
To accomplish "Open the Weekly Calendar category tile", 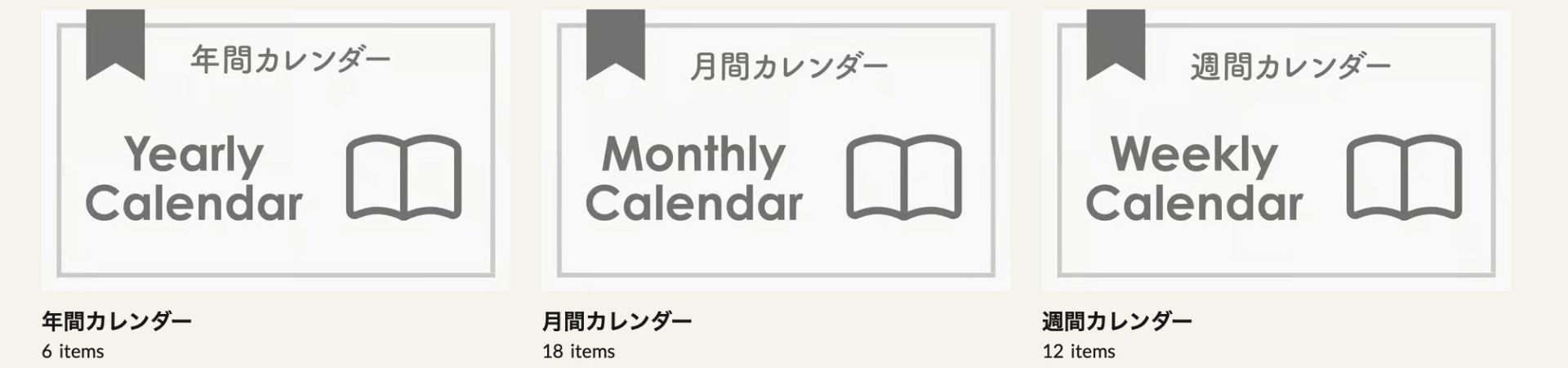I will pyautogui.click(x=1276, y=151).
